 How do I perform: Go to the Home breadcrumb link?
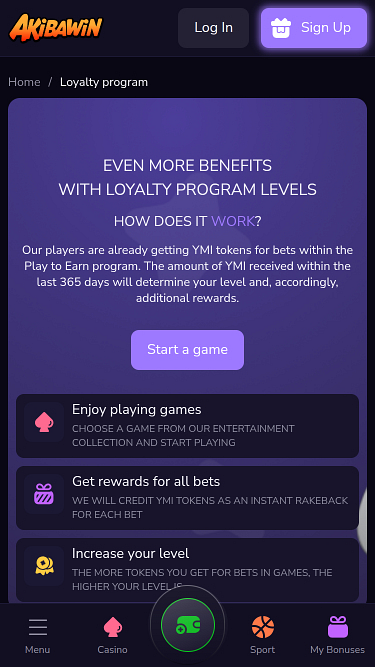[x=24, y=82]
